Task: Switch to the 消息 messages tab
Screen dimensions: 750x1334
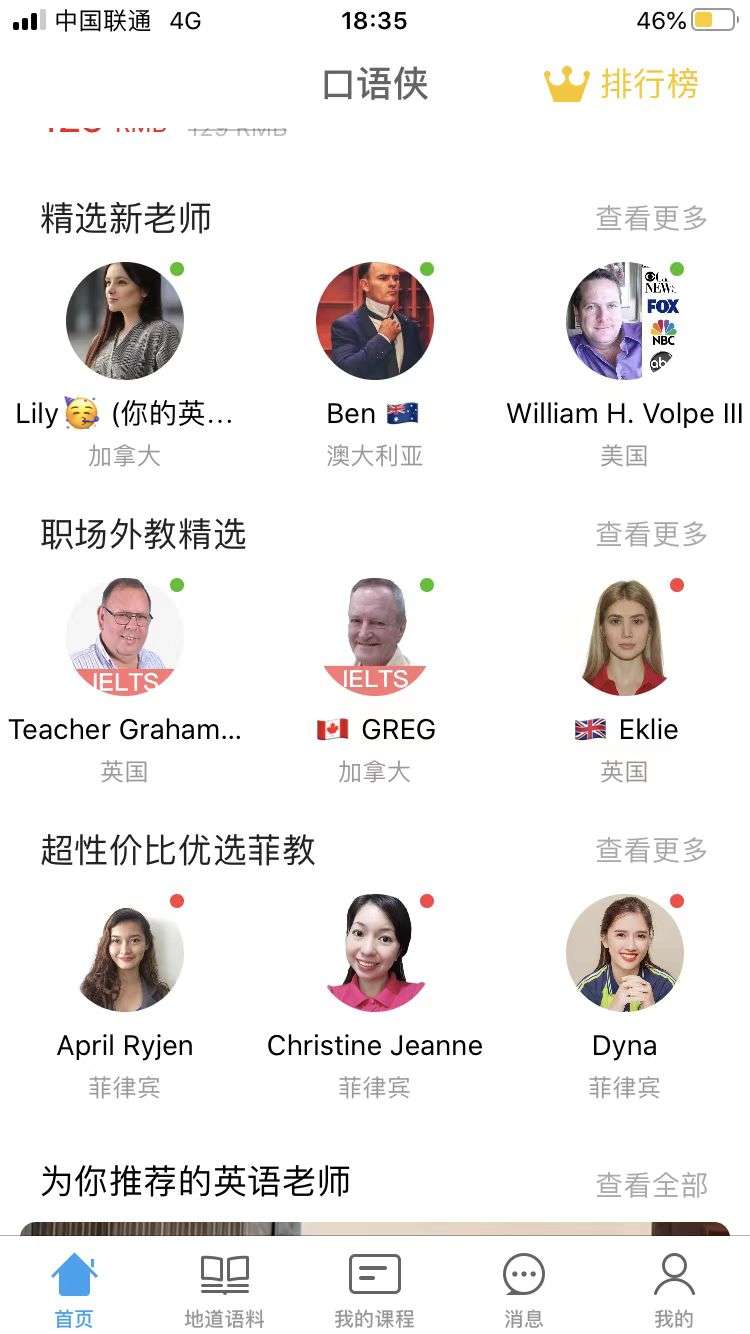Action: pyautogui.click(x=524, y=1289)
